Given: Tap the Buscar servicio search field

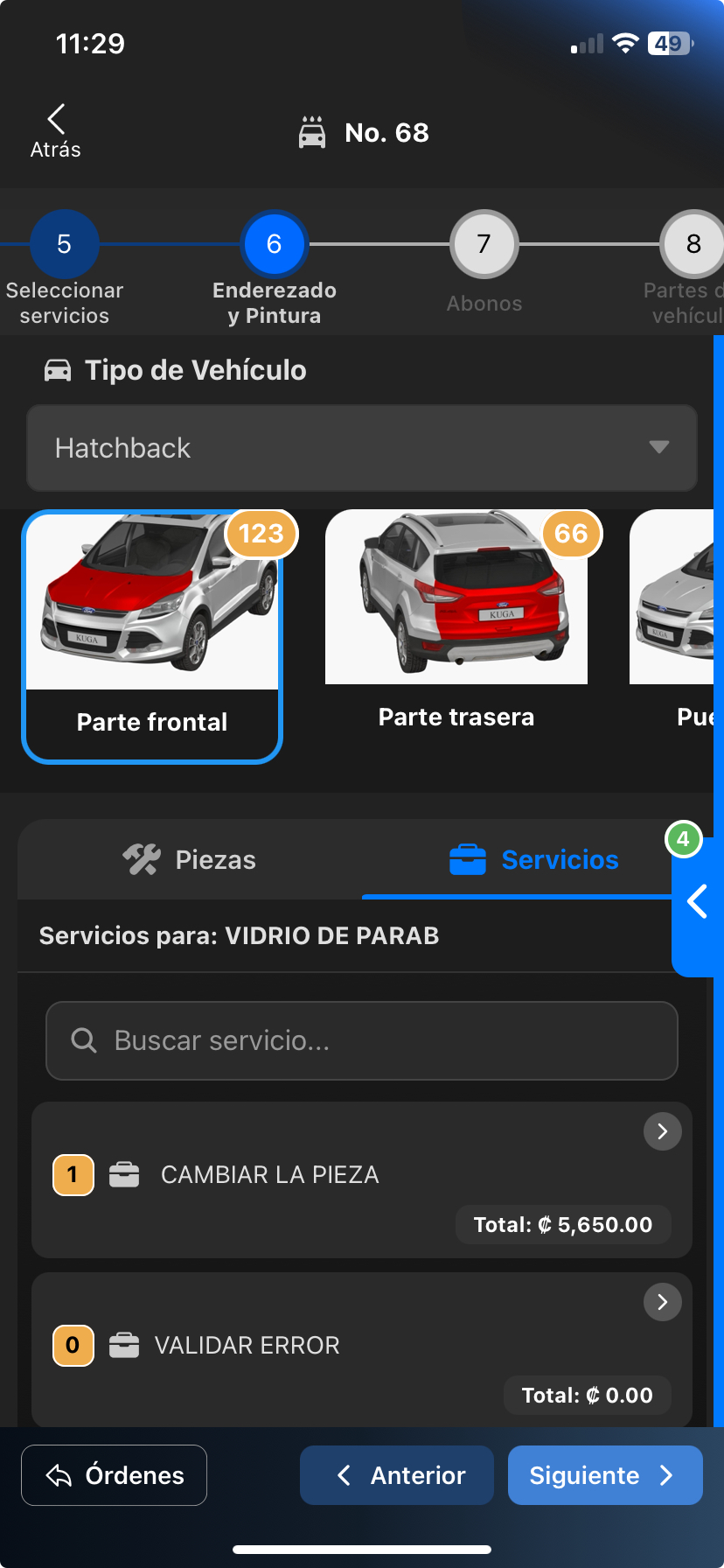Looking at the screenshot, I should coord(361,1040).
